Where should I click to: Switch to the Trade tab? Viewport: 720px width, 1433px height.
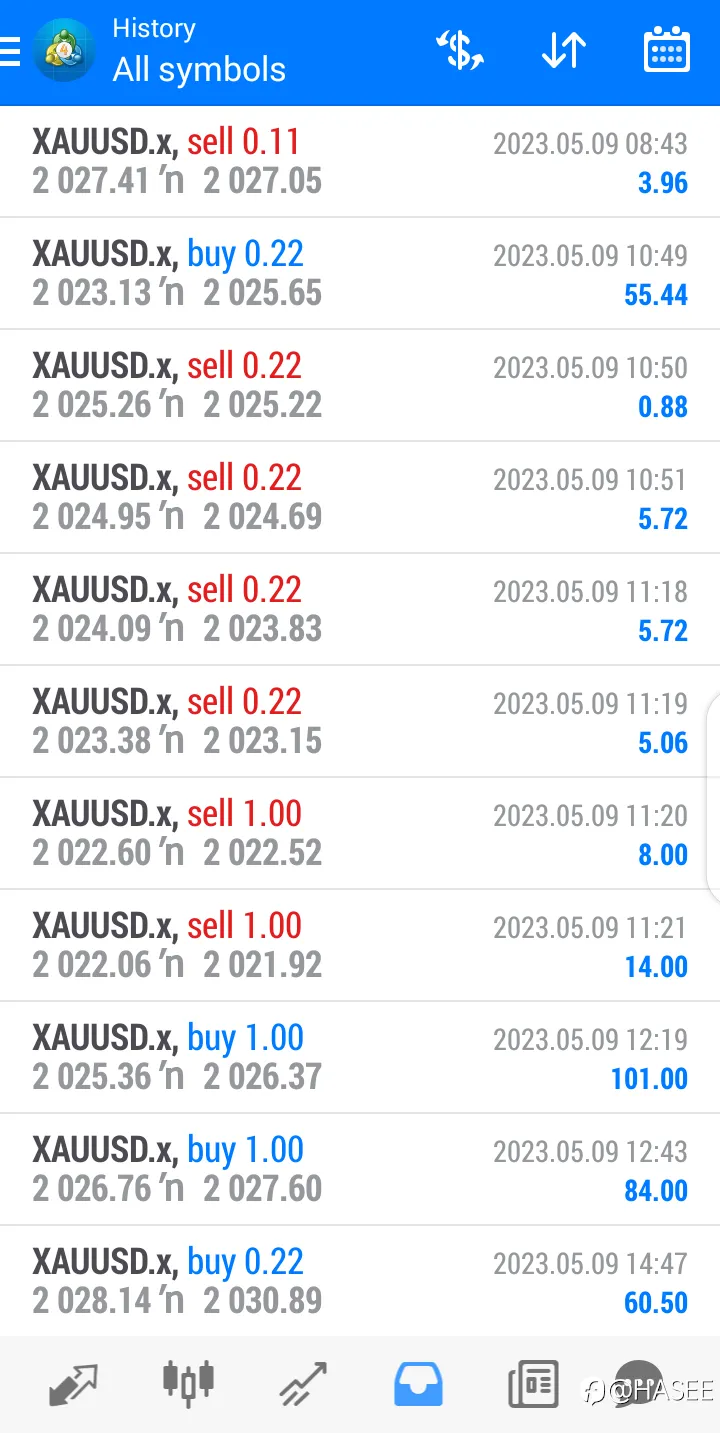(304, 1384)
